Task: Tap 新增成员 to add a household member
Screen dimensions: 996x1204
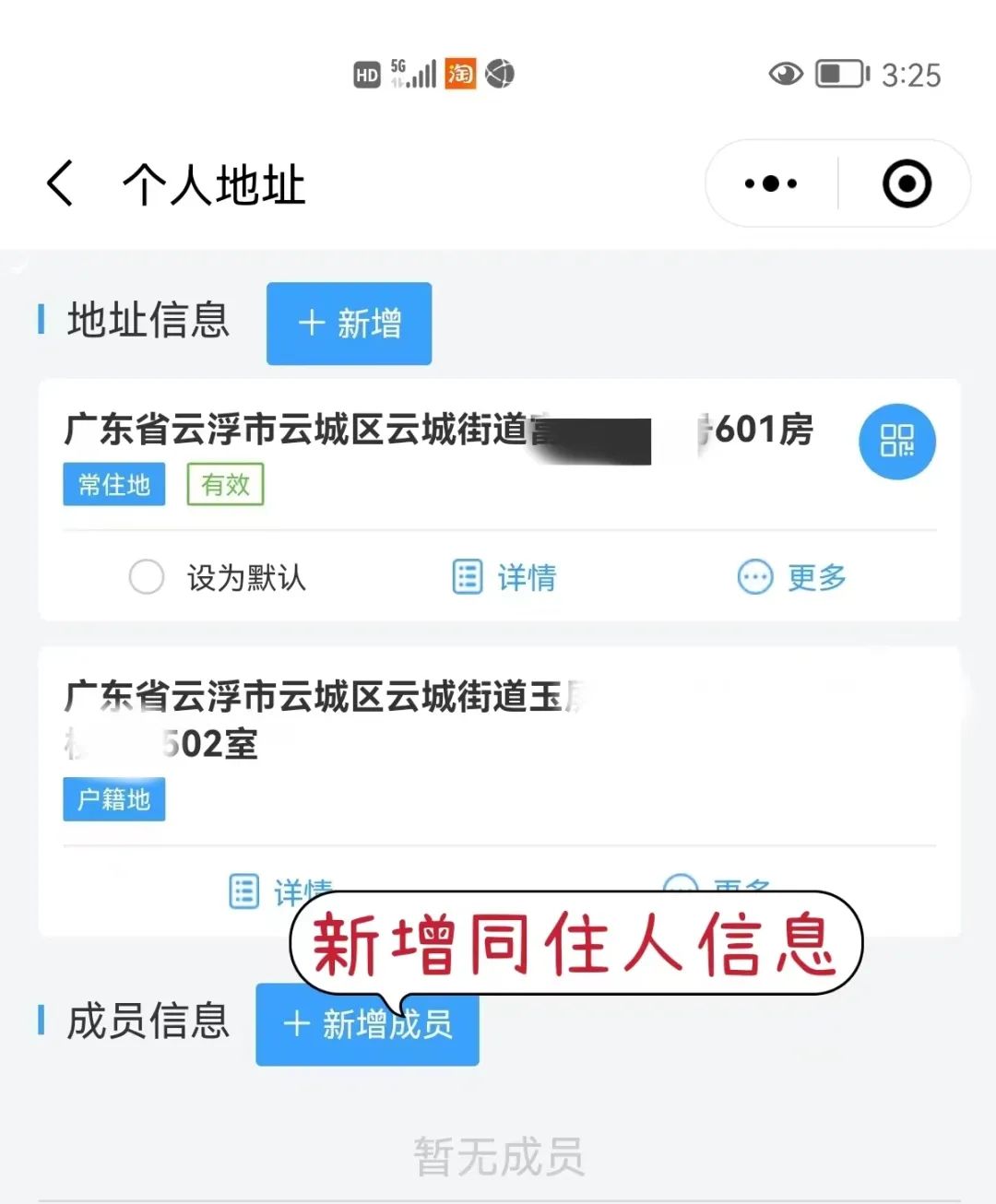Action: (x=367, y=1024)
